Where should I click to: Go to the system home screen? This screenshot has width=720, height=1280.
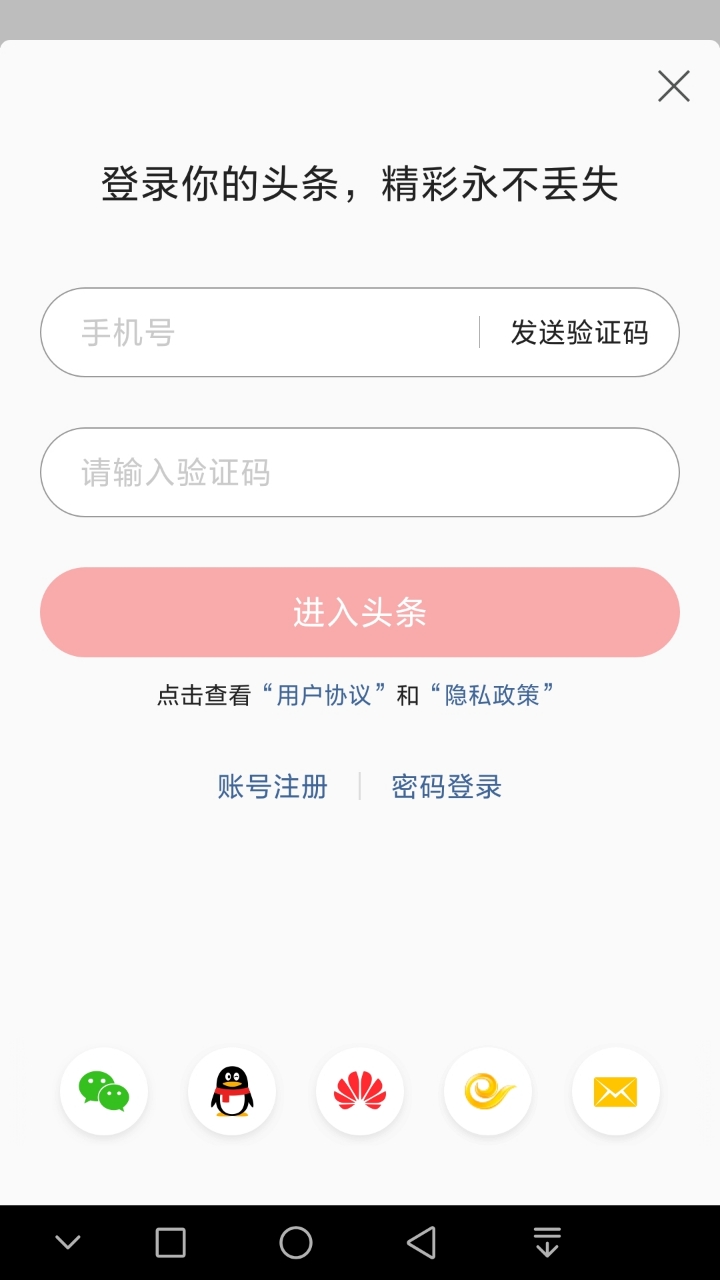[x=296, y=1243]
